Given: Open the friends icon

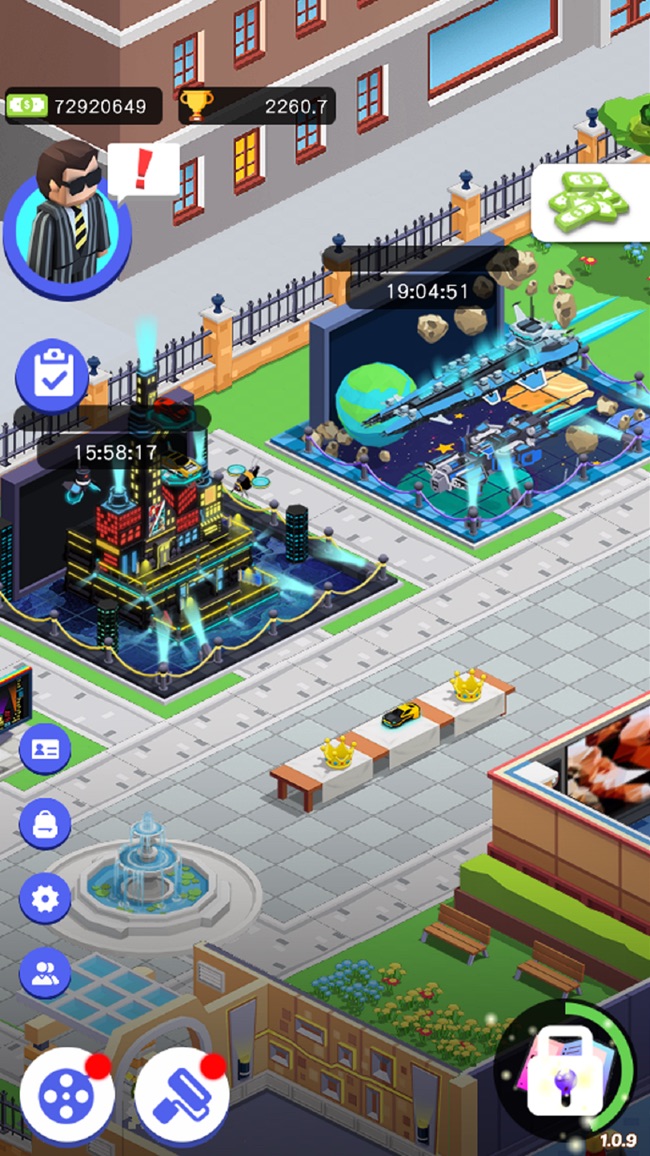Looking at the screenshot, I should 45,973.
